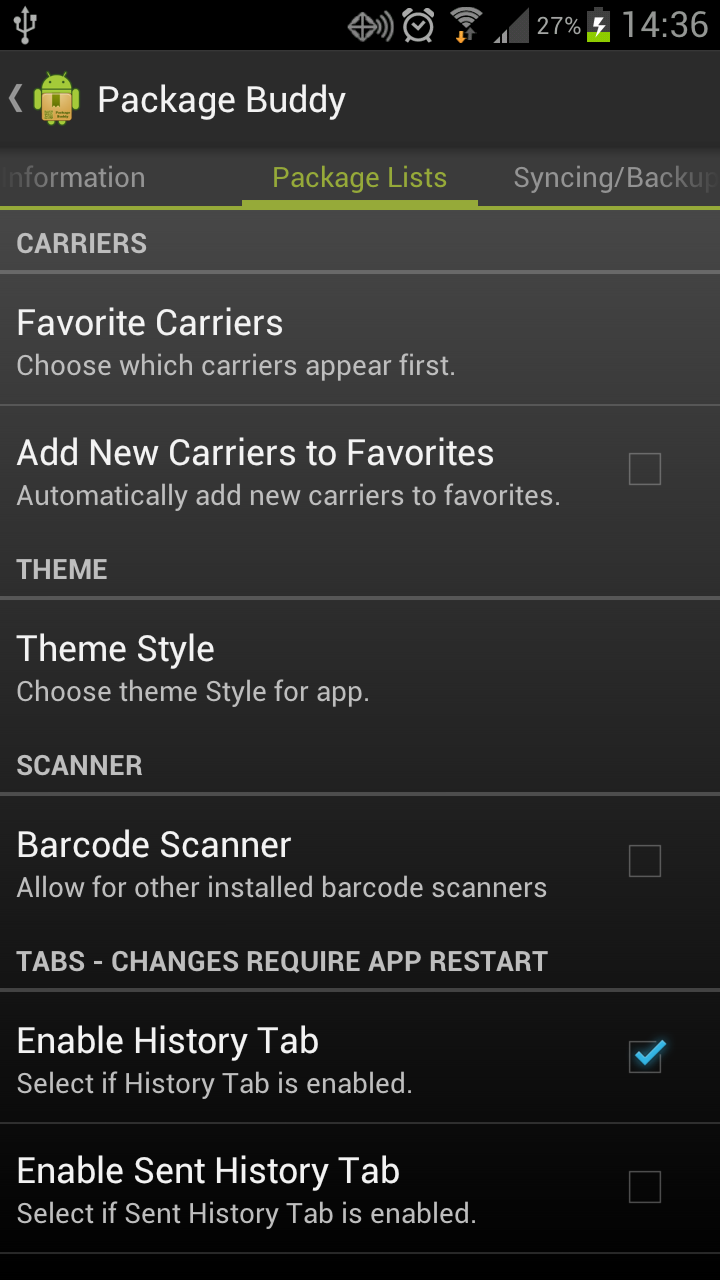720x1280 pixels.
Task: Open Theme Style chooser
Action: tap(360, 666)
